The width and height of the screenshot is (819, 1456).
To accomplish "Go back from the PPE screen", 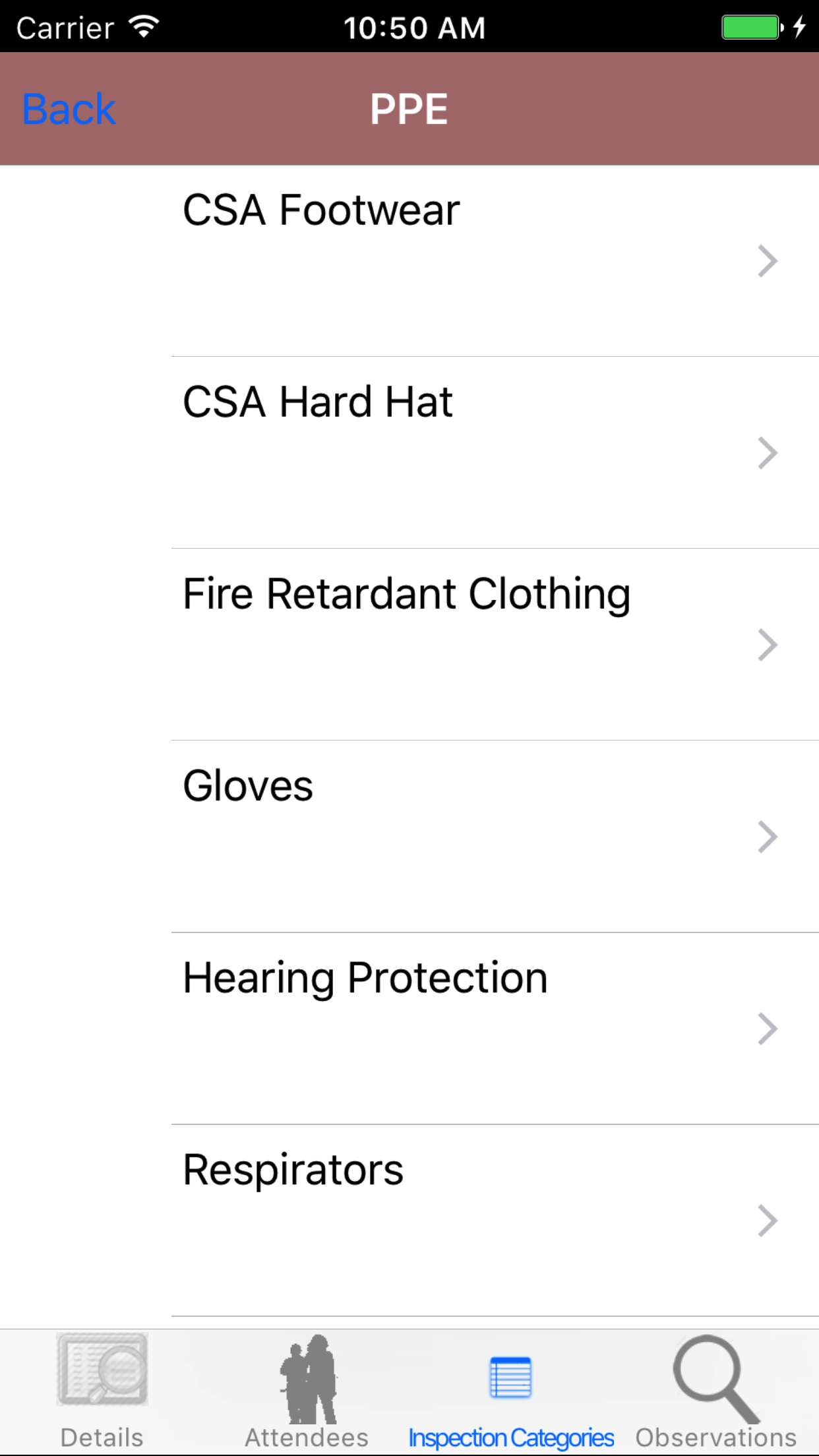I will [69, 109].
